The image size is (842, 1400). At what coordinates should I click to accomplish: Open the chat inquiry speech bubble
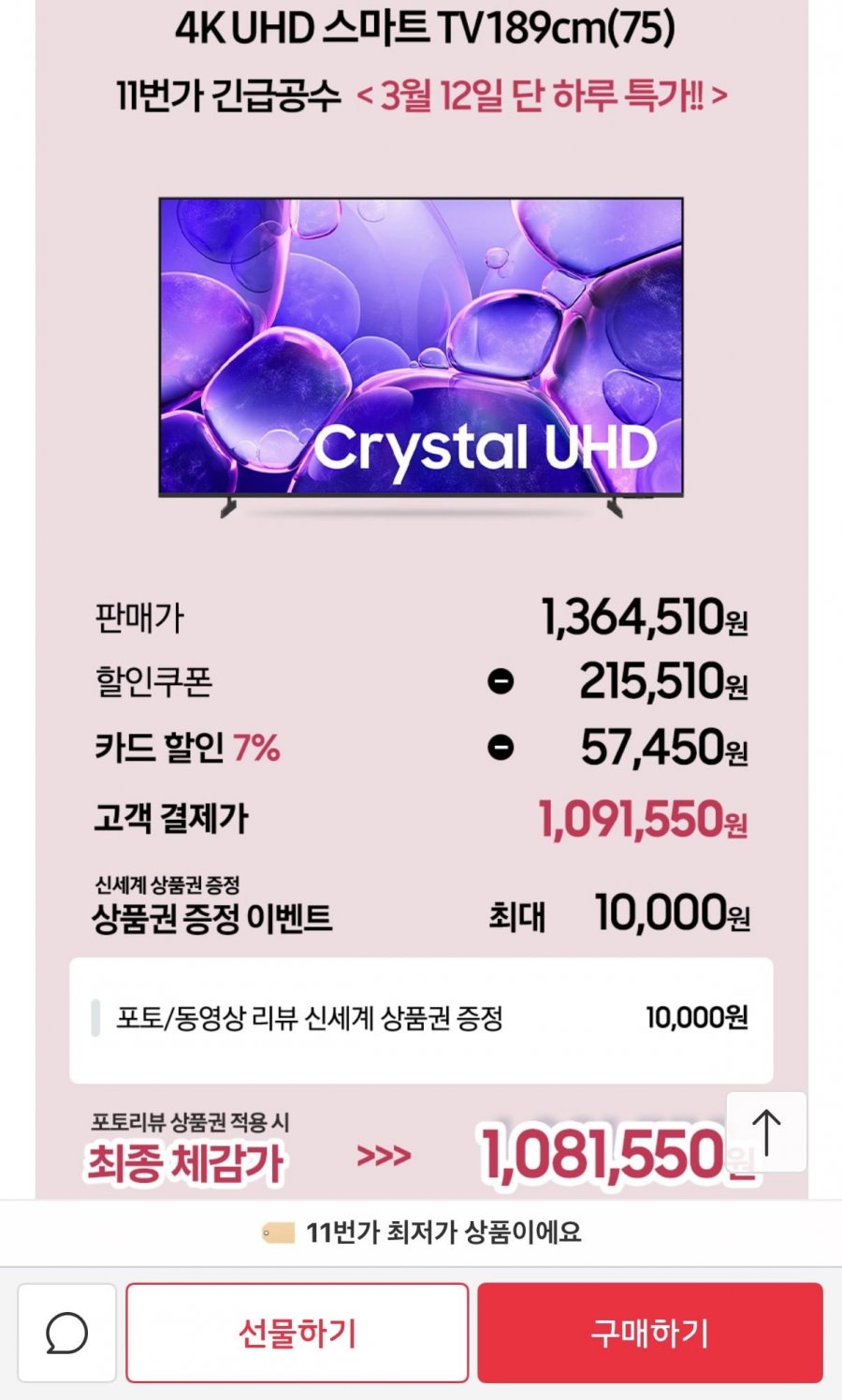tap(66, 1333)
